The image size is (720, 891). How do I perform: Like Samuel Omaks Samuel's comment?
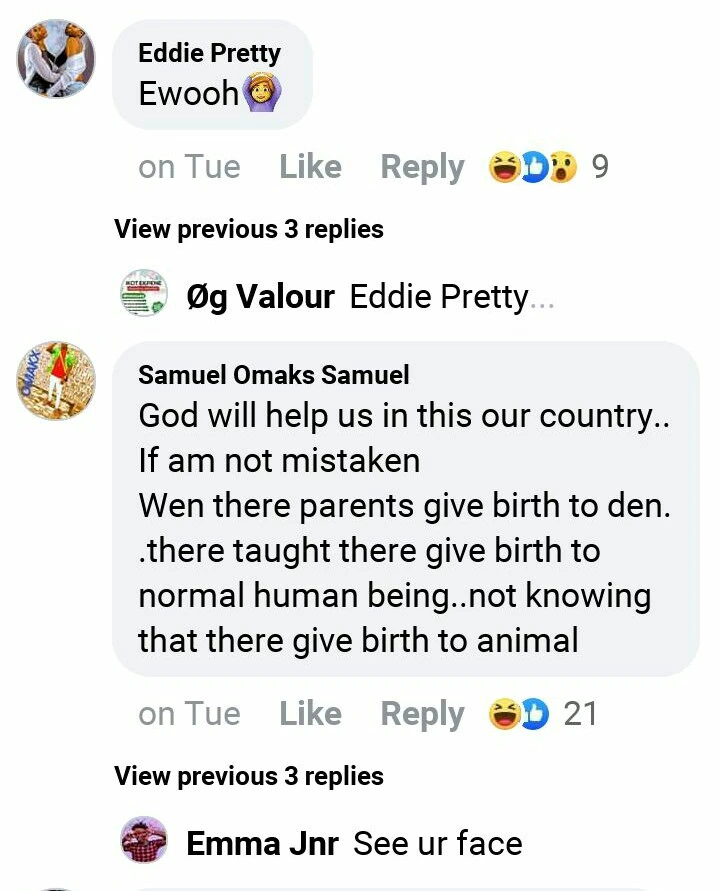click(x=310, y=714)
